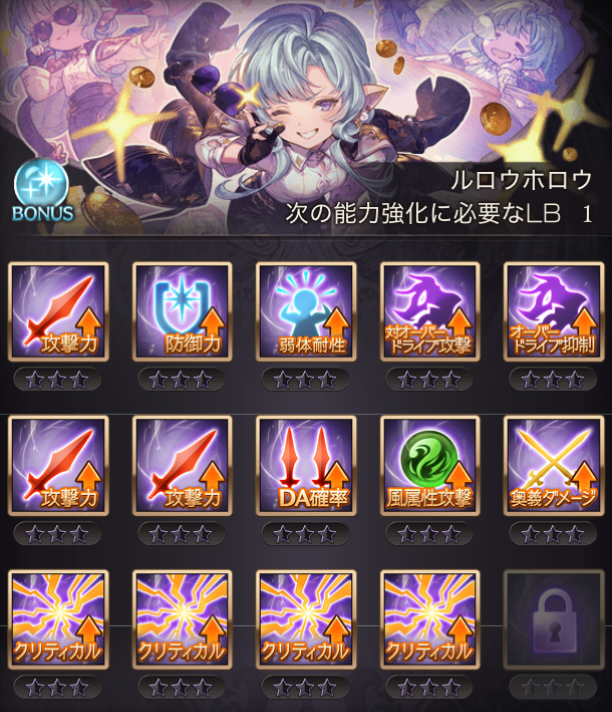Tap the クリティカル perk beside the locked slot
612x712 pixels.
point(430,619)
